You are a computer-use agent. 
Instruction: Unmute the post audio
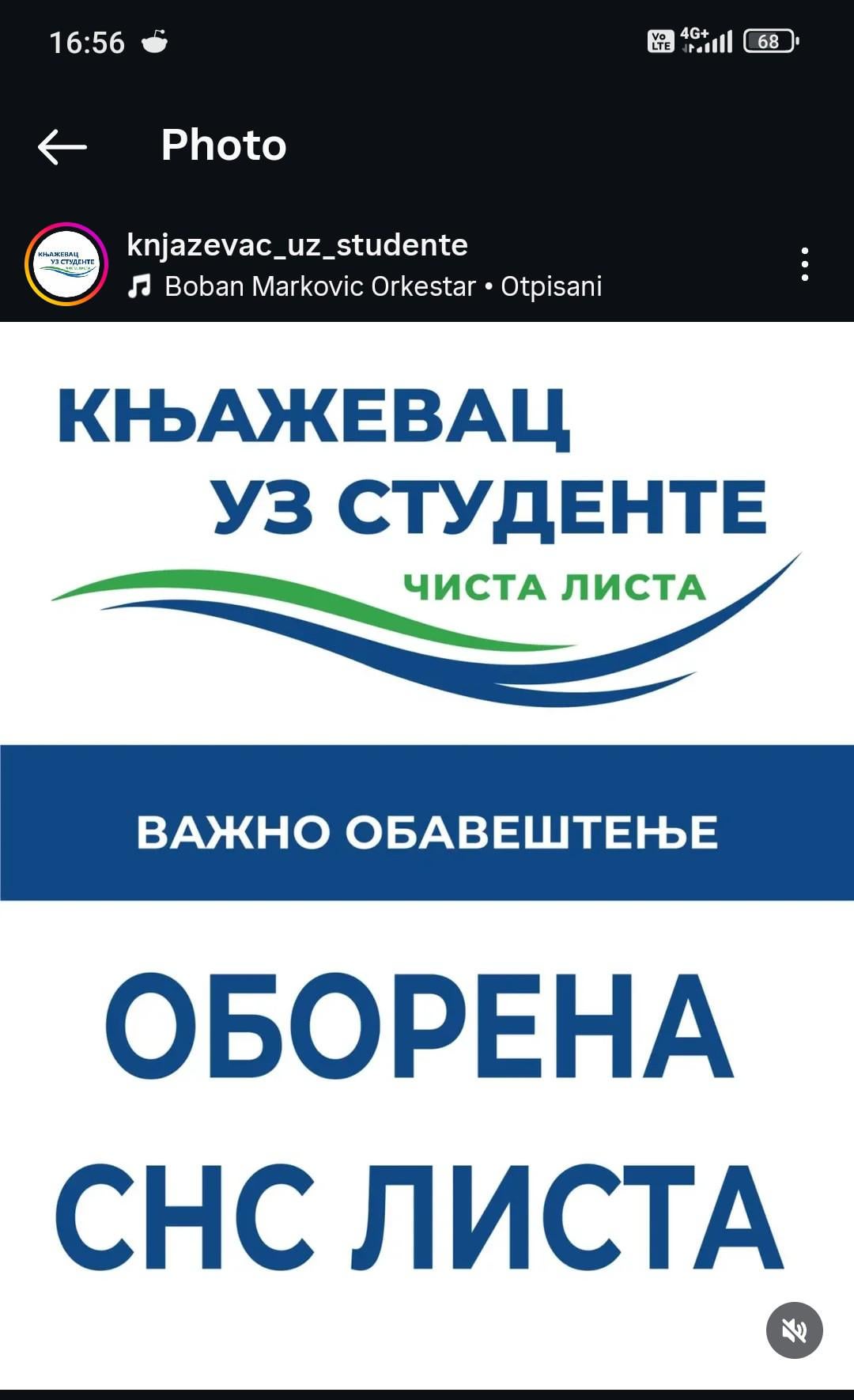tap(794, 1330)
